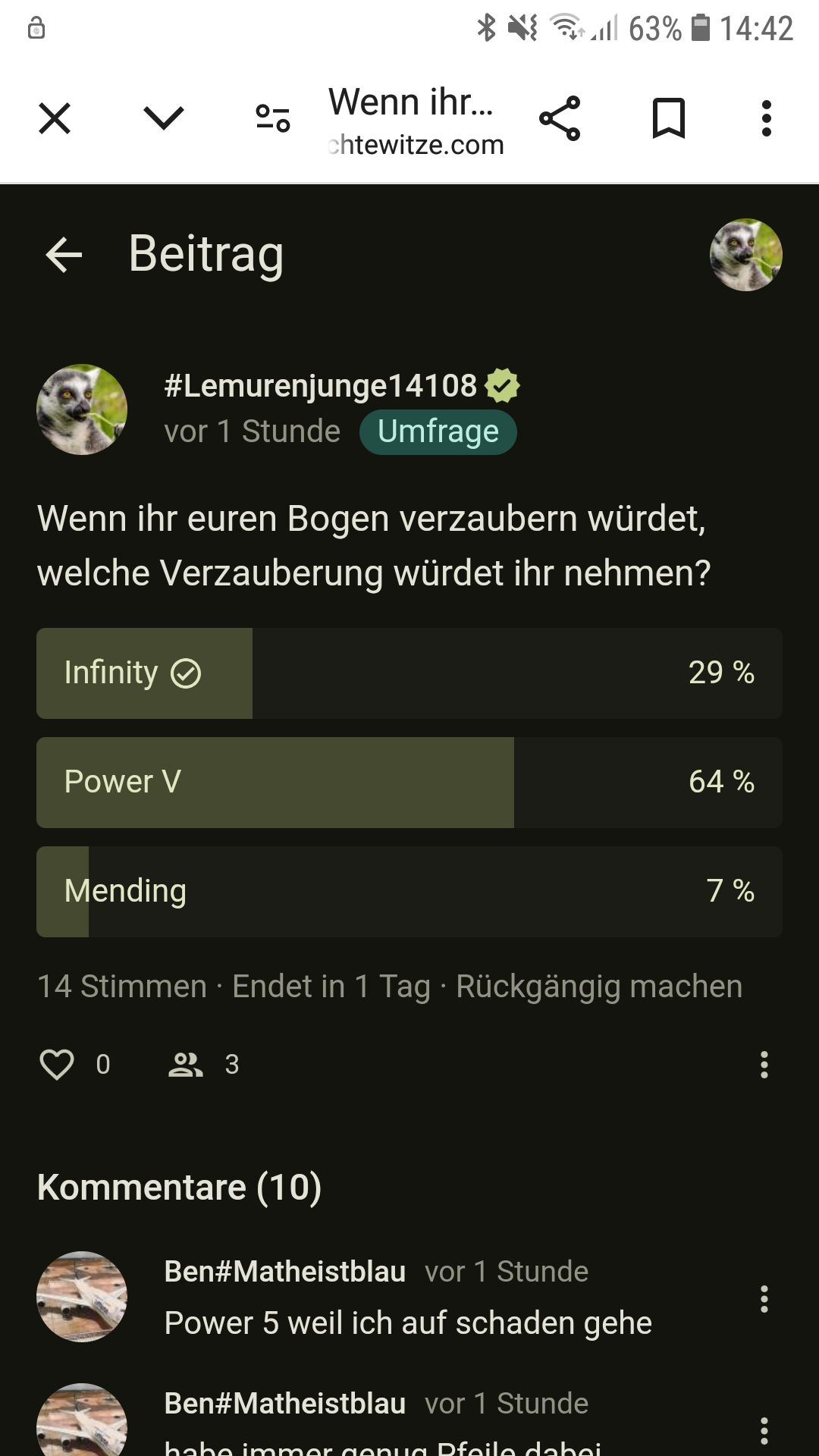Viewport: 819px width, 1456px height.
Task: Open post options menu below the poll
Action: [764, 1065]
